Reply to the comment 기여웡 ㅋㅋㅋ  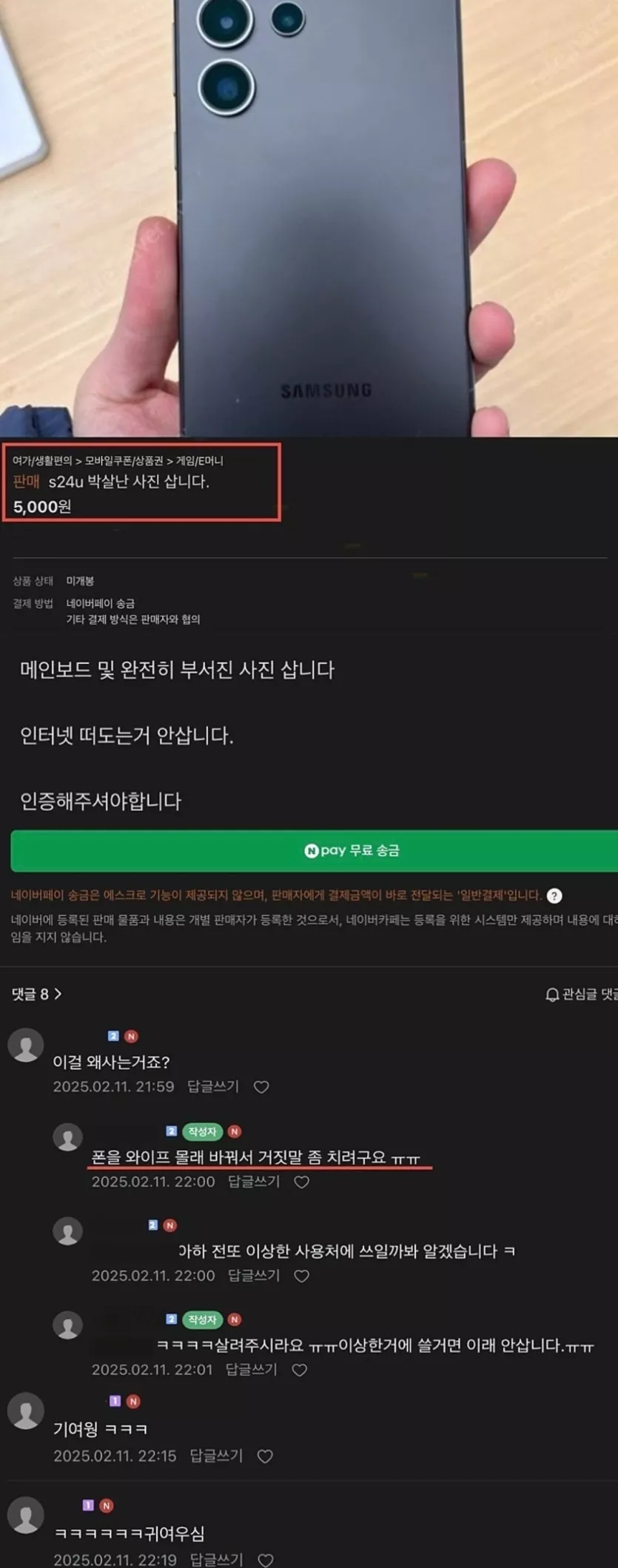216,1456
